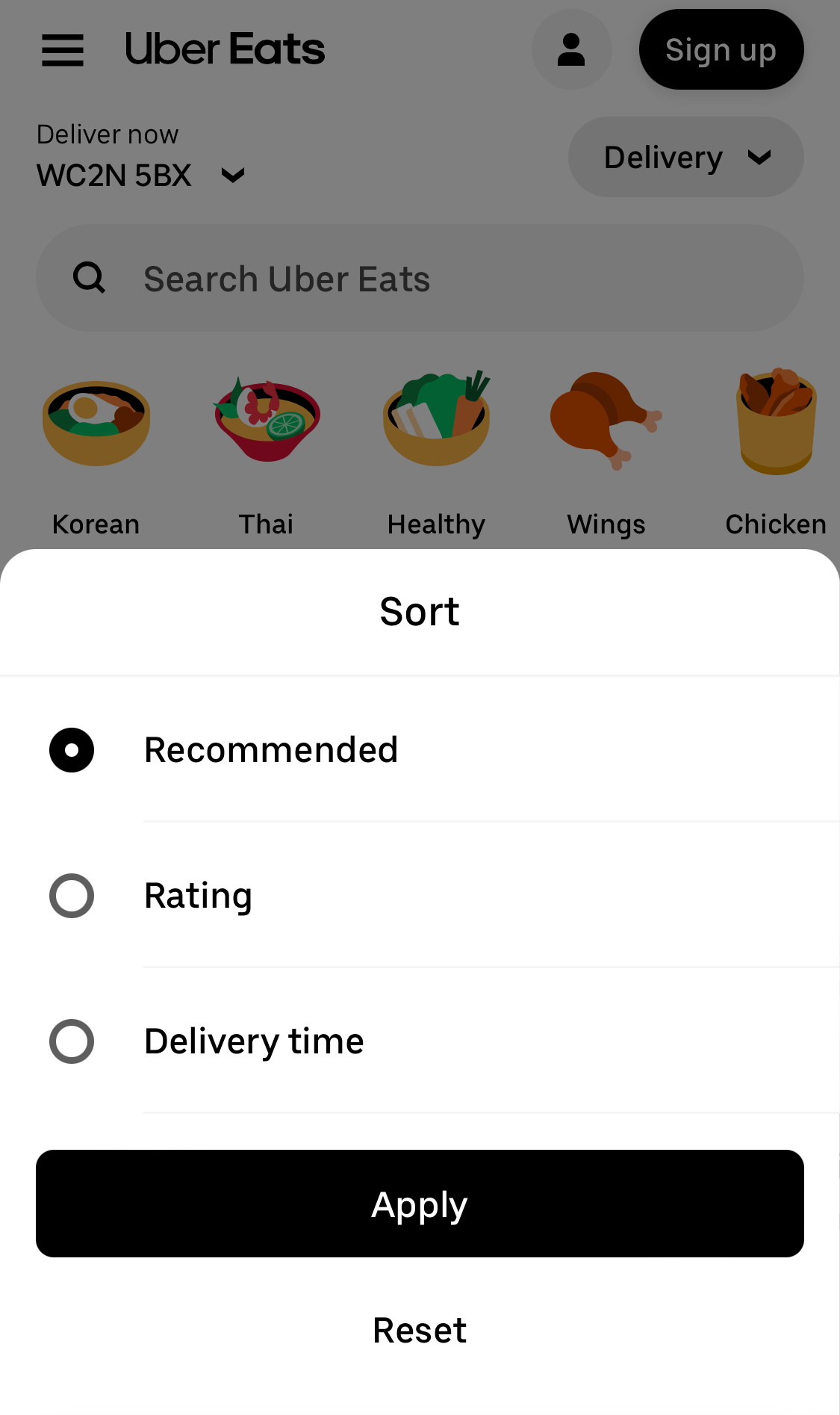Click the profile account icon
This screenshot has width=840, height=1415.
coord(570,49)
